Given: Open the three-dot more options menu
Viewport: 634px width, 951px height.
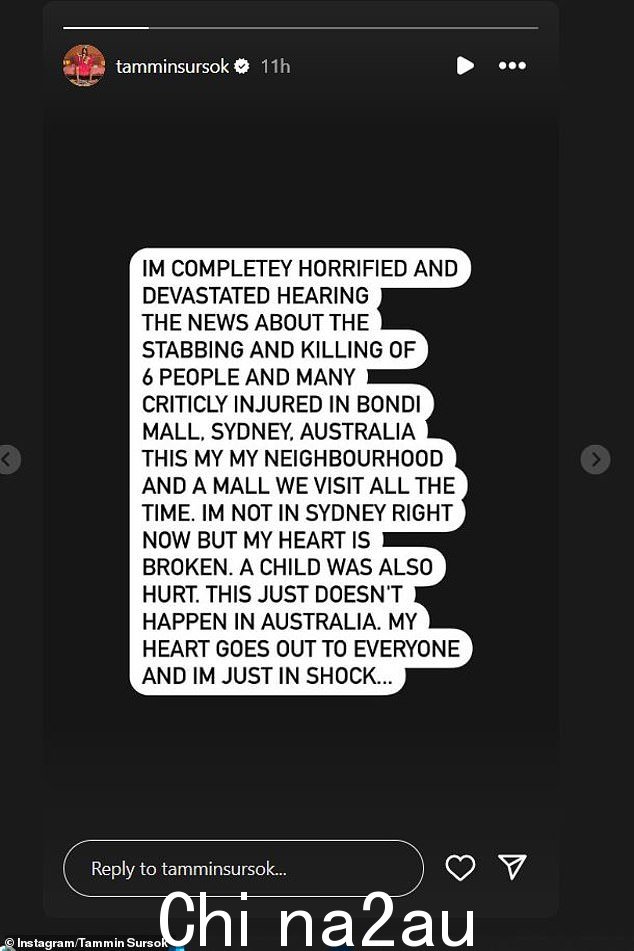Looking at the screenshot, I should (512, 66).
